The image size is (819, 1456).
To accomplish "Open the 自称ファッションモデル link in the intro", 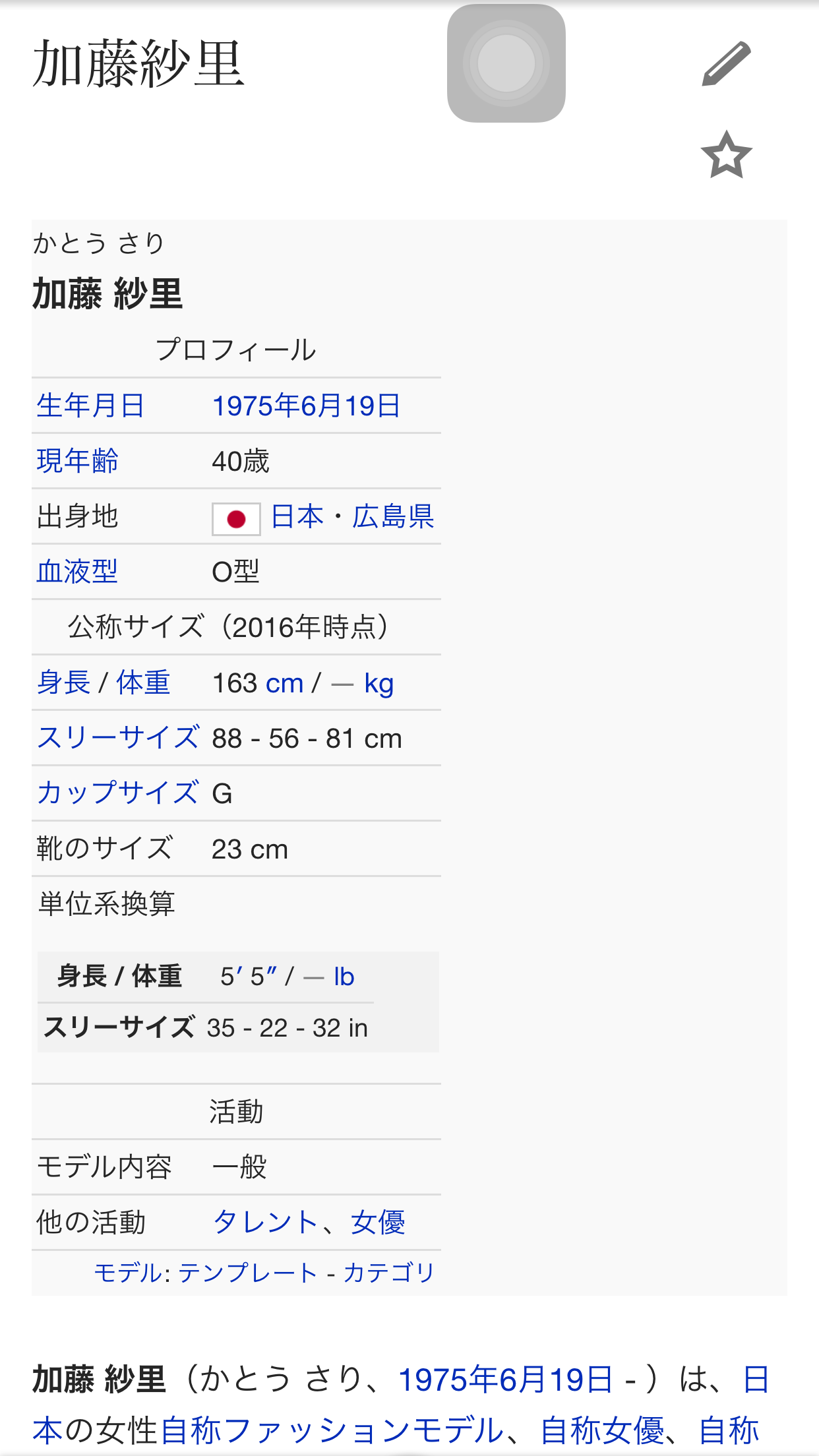I will [x=332, y=1431].
